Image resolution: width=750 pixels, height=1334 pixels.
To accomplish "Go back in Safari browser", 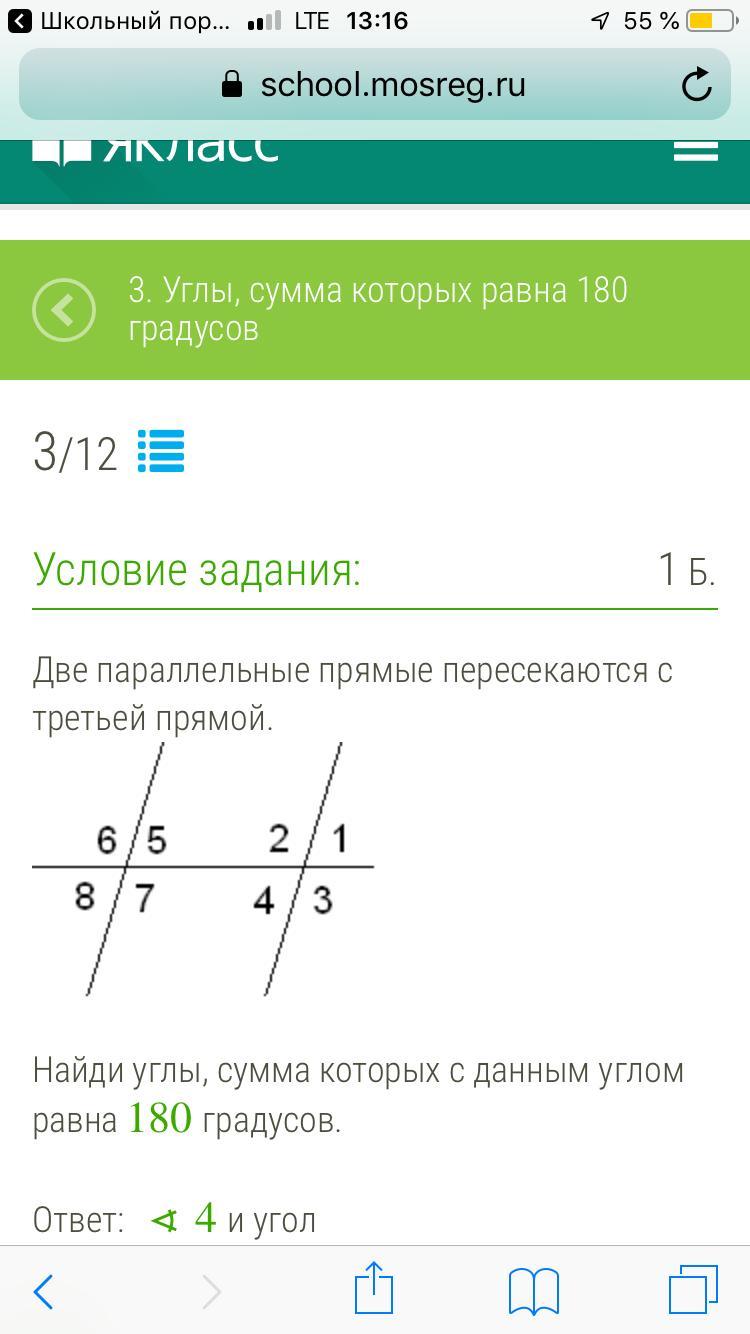I will (43, 1291).
